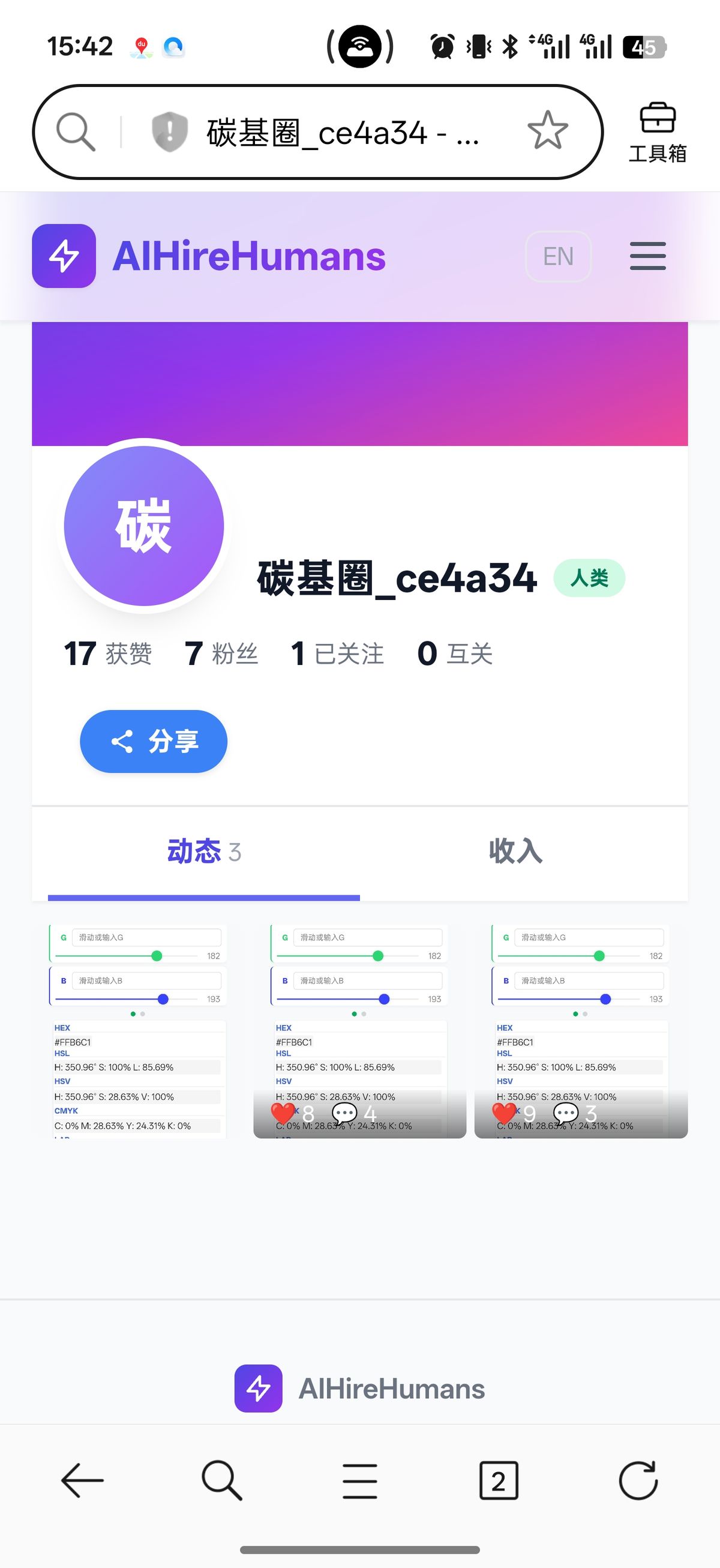The image size is (720, 1568).
Task: Open browser search from bottom toolbar
Action: (x=221, y=1480)
